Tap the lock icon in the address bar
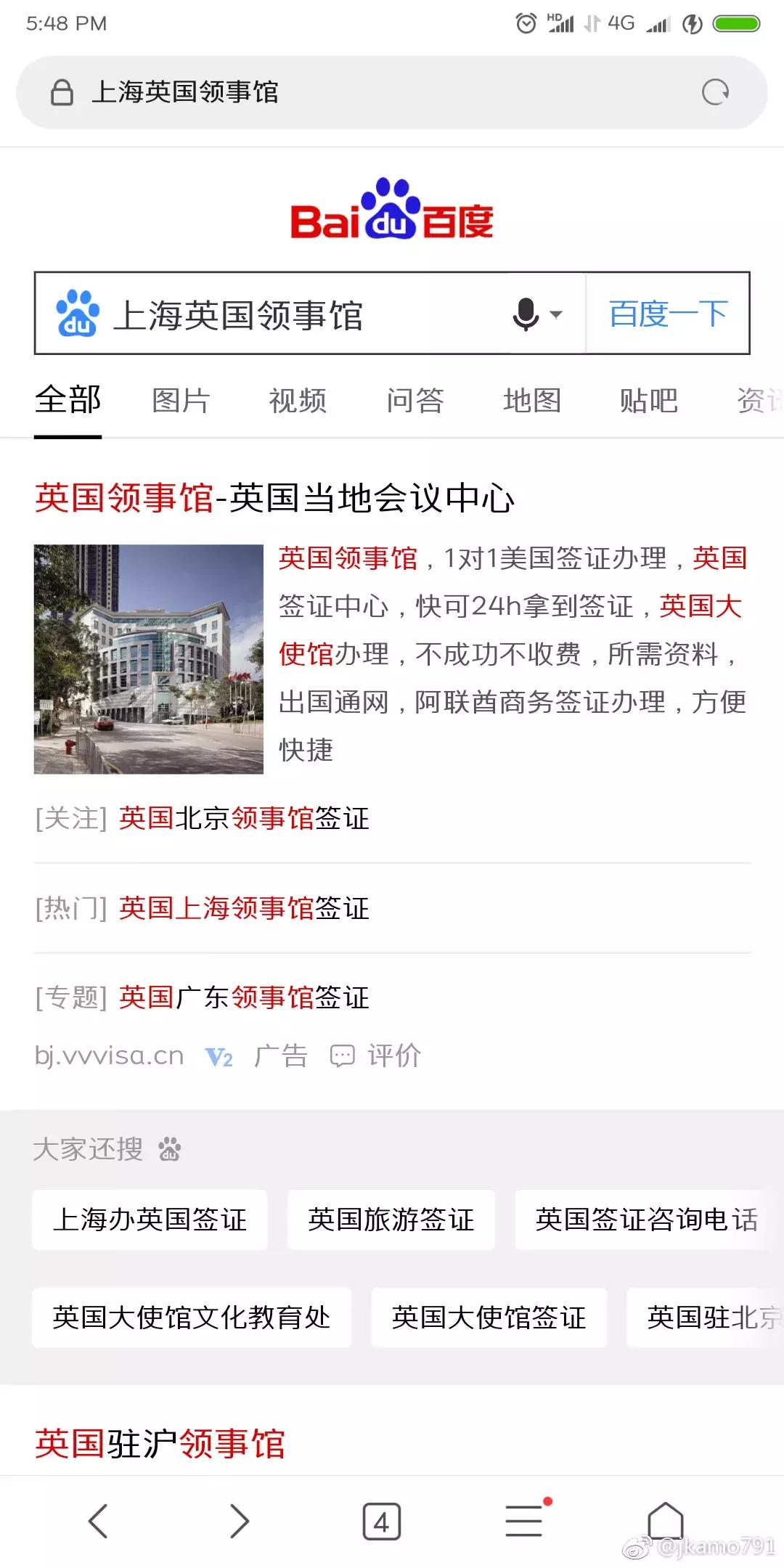 point(62,92)
